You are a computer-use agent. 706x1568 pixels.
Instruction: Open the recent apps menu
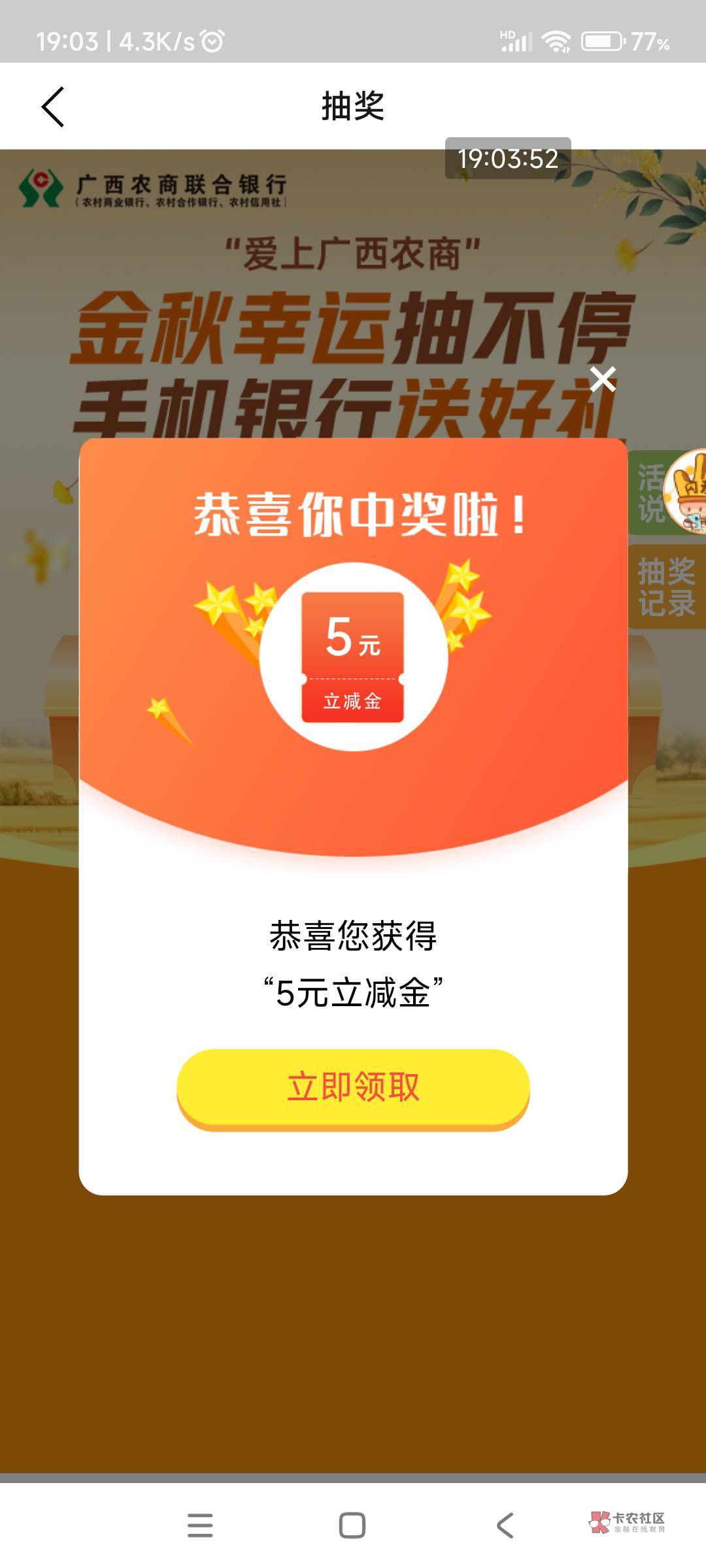click(200, 1526)
